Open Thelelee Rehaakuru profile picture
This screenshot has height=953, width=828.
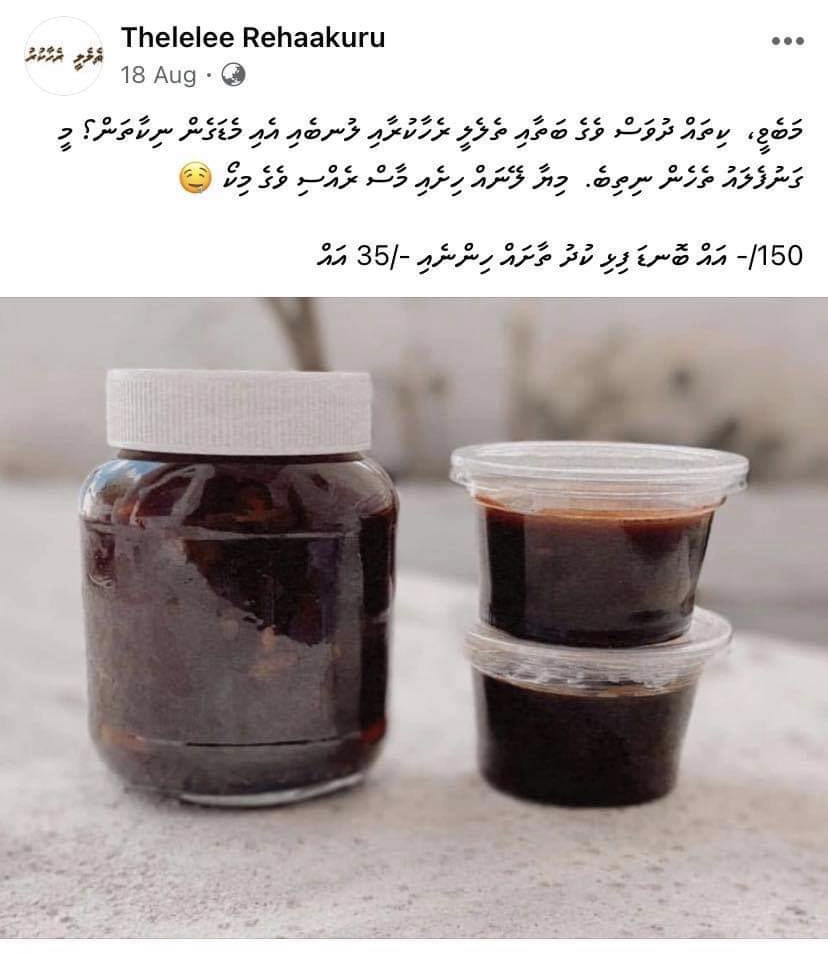tap(63, 56)
